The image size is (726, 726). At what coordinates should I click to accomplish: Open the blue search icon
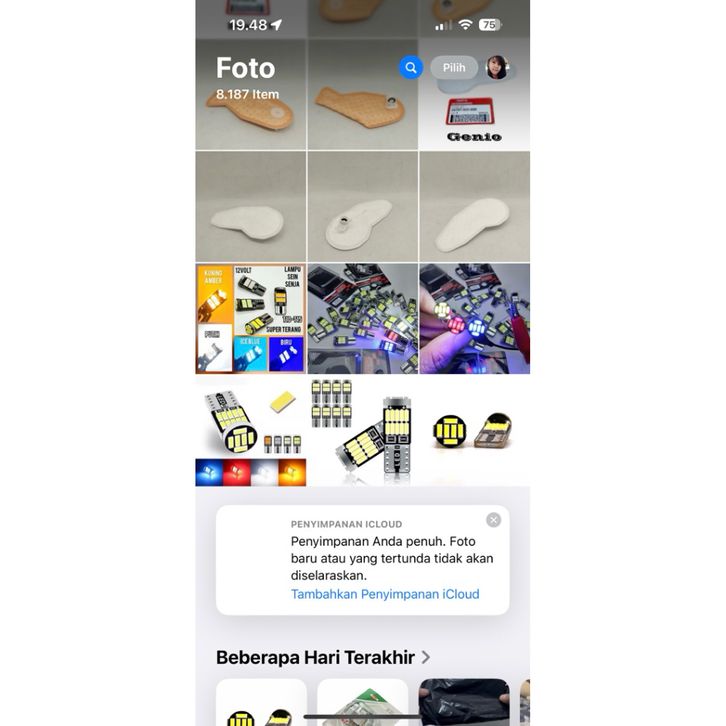(x=410, y=68)
